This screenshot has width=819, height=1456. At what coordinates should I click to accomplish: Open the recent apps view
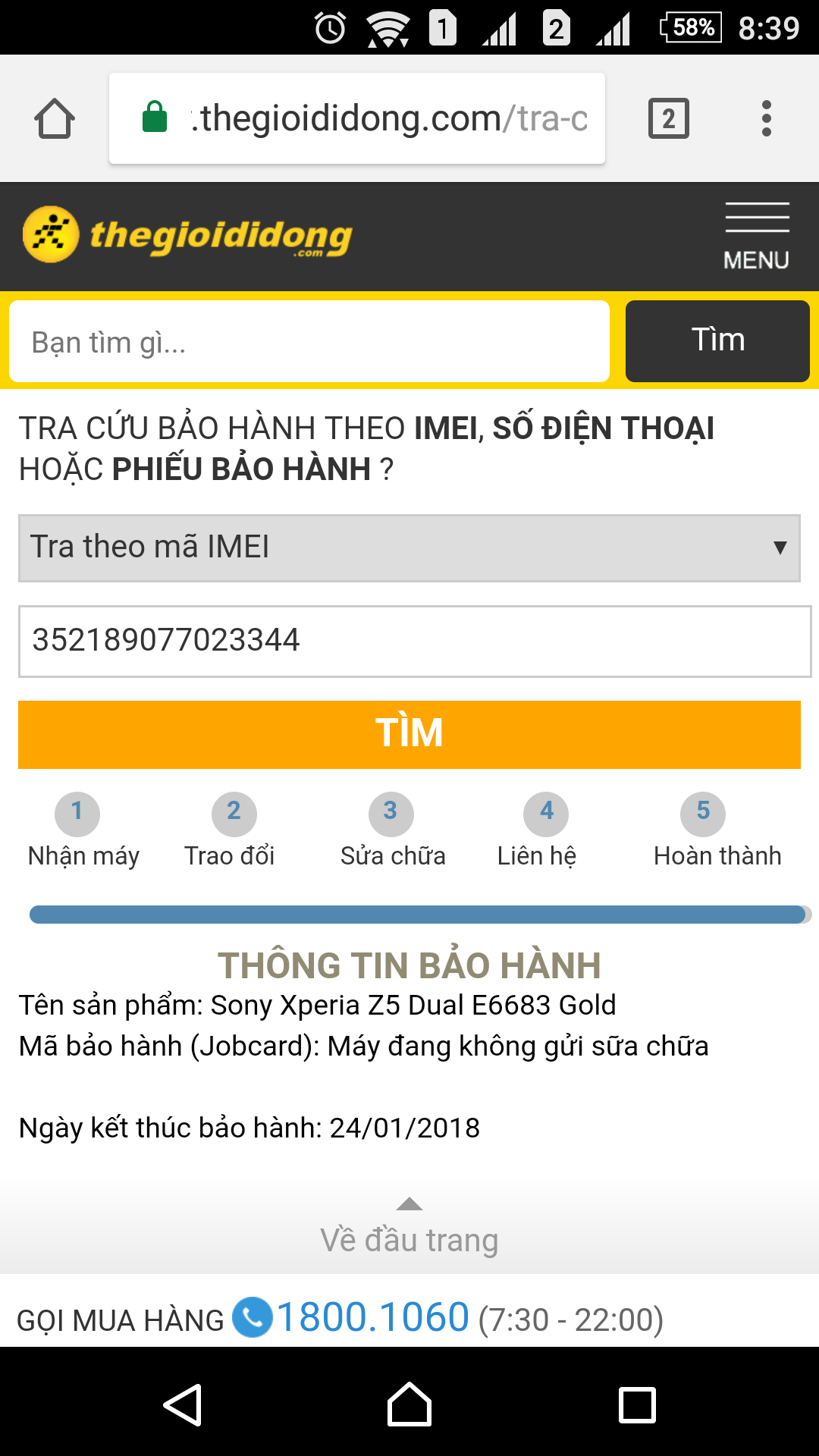(x=637, y=1404)
